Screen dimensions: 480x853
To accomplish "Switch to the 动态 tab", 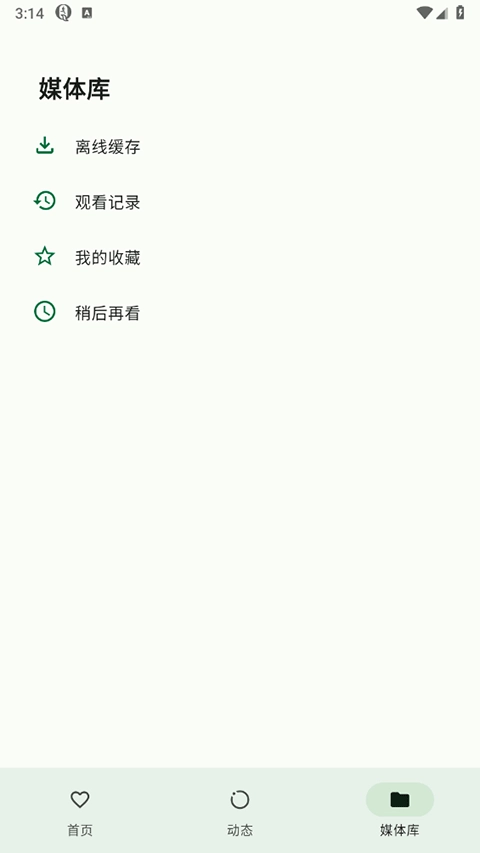I will [240, 811].
